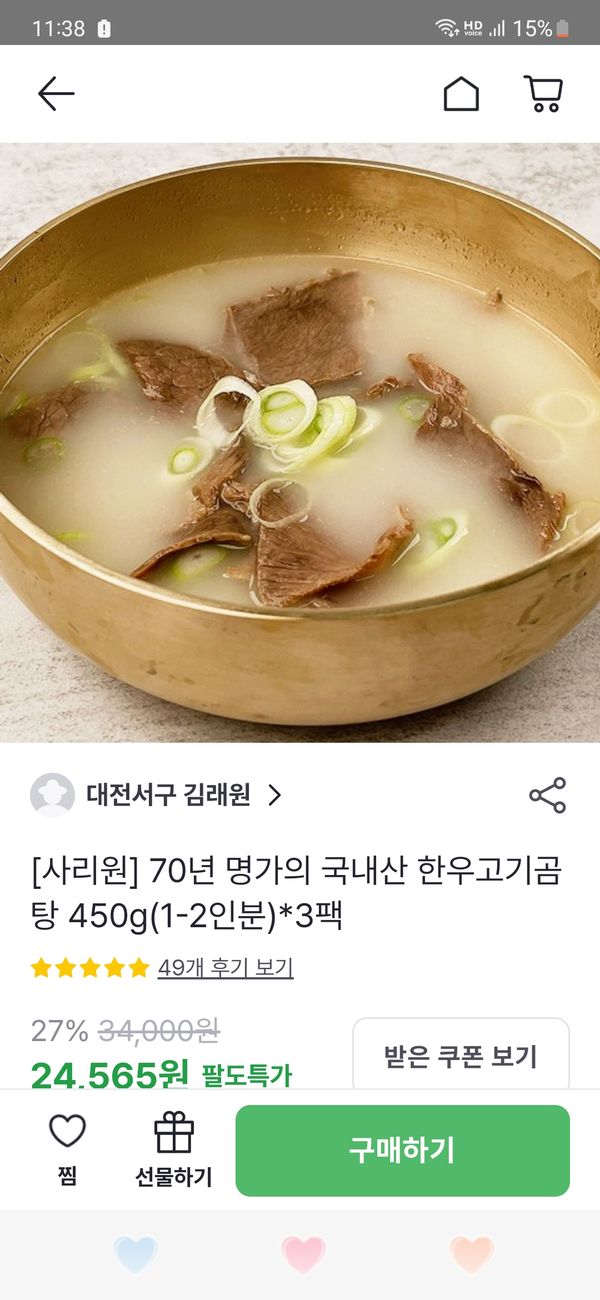Send this product with 선물하기
Screen dimensions: 600x1300
coord(174,1150)
